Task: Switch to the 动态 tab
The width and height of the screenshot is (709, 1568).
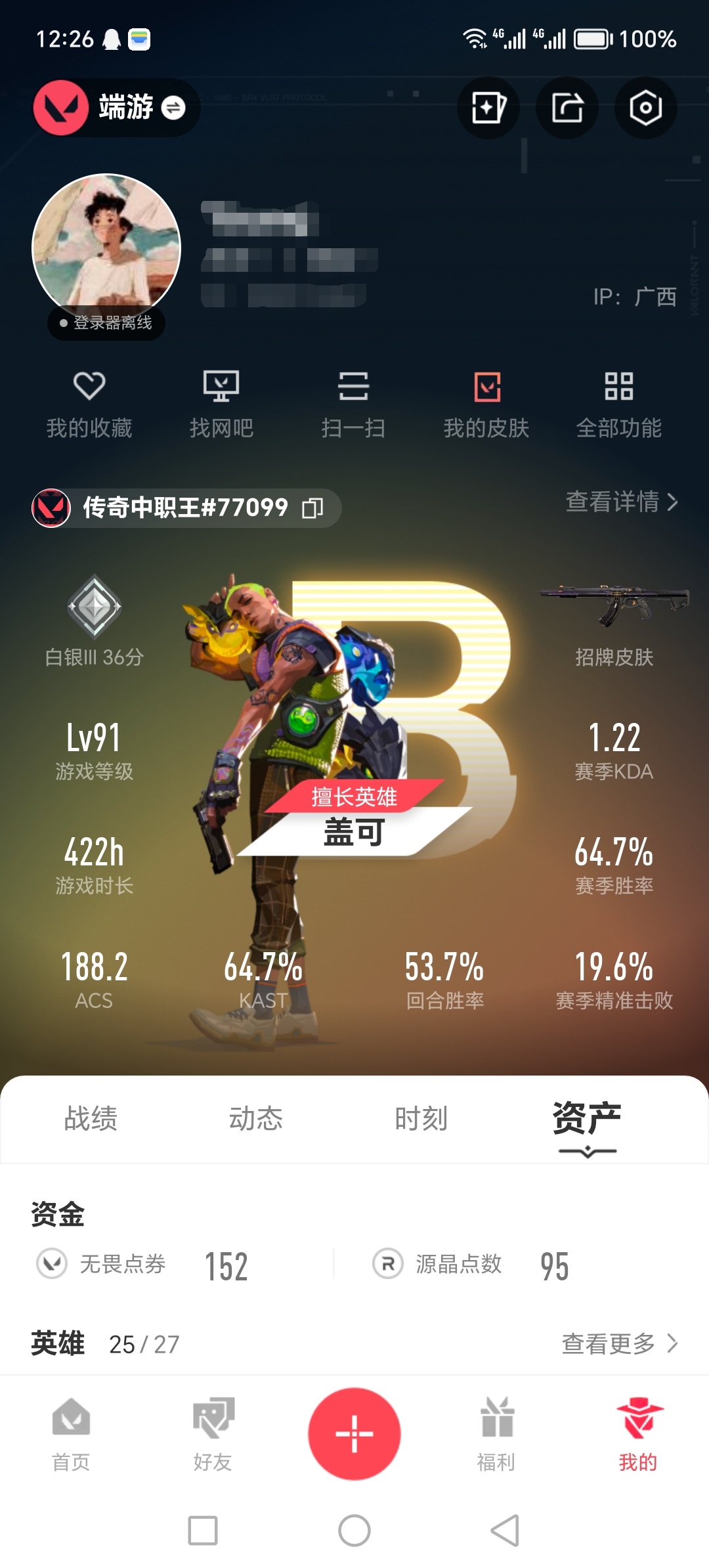Action: point(256,1118)
